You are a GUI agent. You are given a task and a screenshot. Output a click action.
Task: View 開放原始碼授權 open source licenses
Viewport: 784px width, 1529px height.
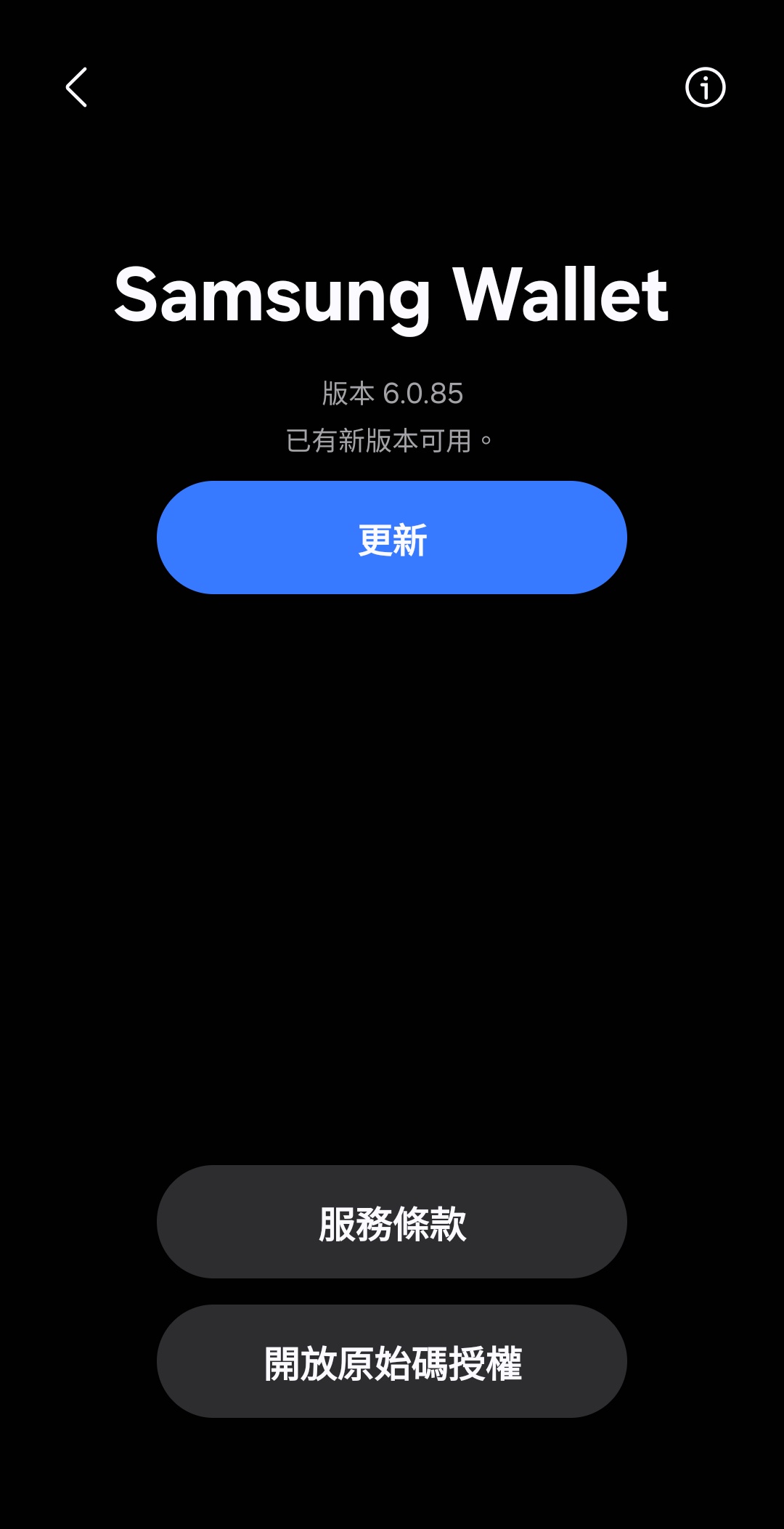(392, 1361)
